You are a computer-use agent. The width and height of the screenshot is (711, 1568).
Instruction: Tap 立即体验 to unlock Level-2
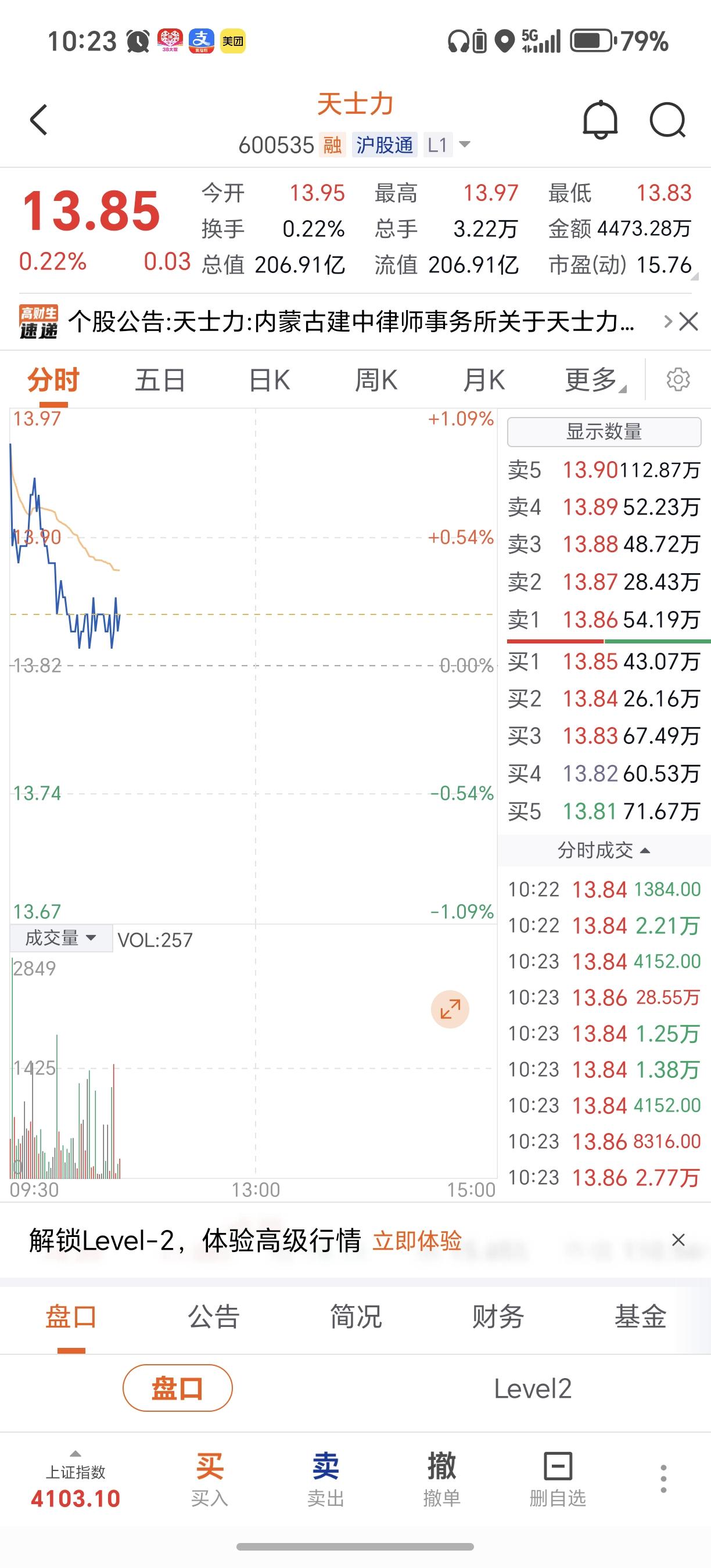click(417, 1240)
